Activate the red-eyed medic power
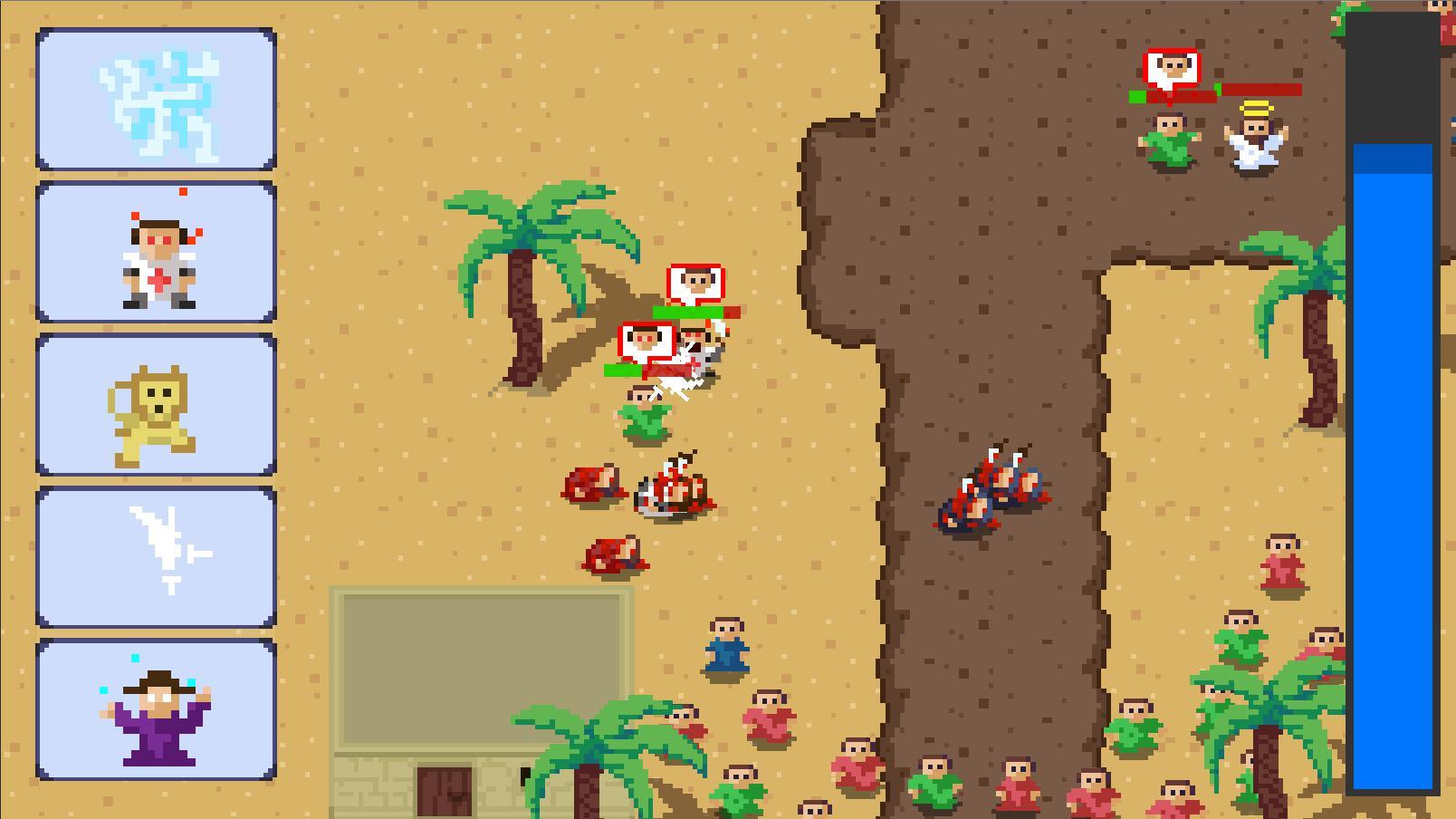Image resolution: width=1456 pixels, height=819 pixels. point(156,252)
